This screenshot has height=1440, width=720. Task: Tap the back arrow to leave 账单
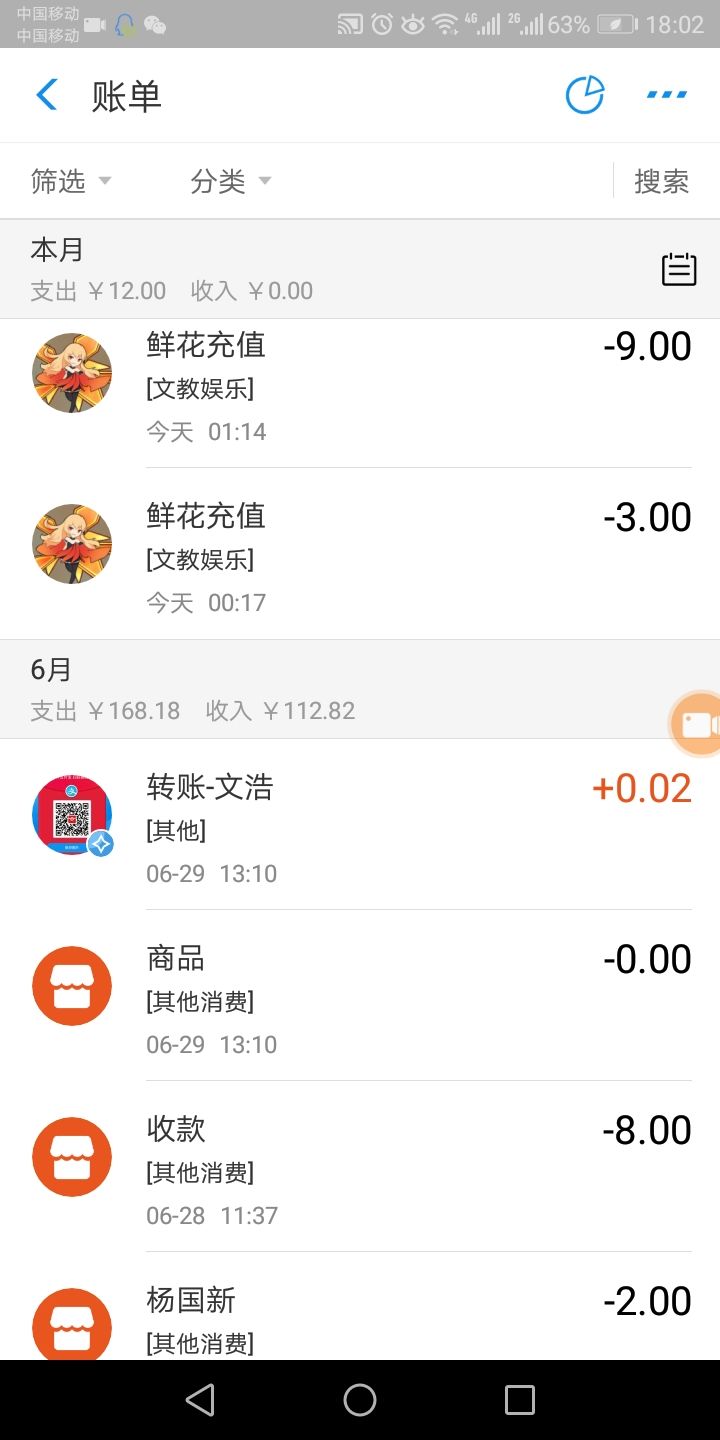pos(46,93)
